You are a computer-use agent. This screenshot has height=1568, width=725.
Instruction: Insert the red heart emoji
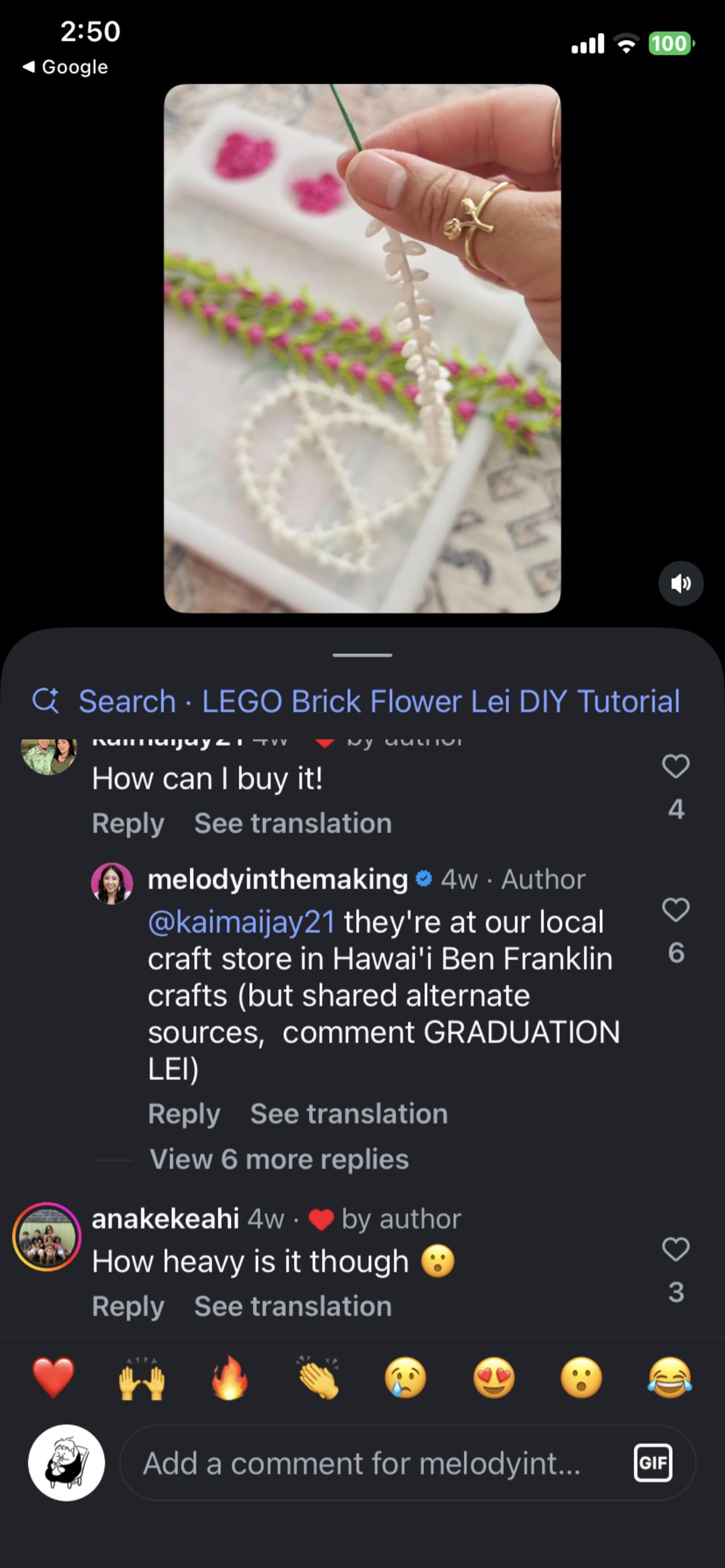pyautogui.click(x=53, y=1377)
